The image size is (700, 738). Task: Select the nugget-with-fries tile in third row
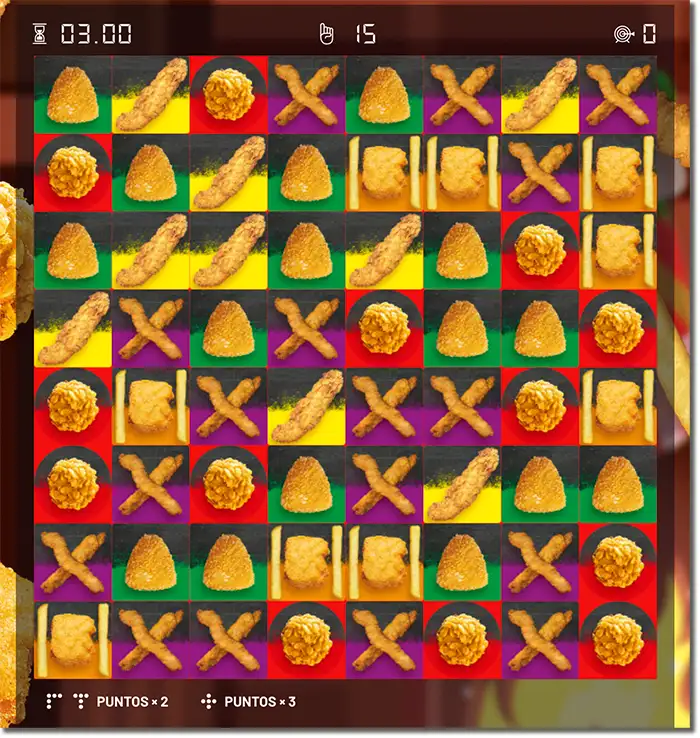pyautogui.click(x=619, y=251)
